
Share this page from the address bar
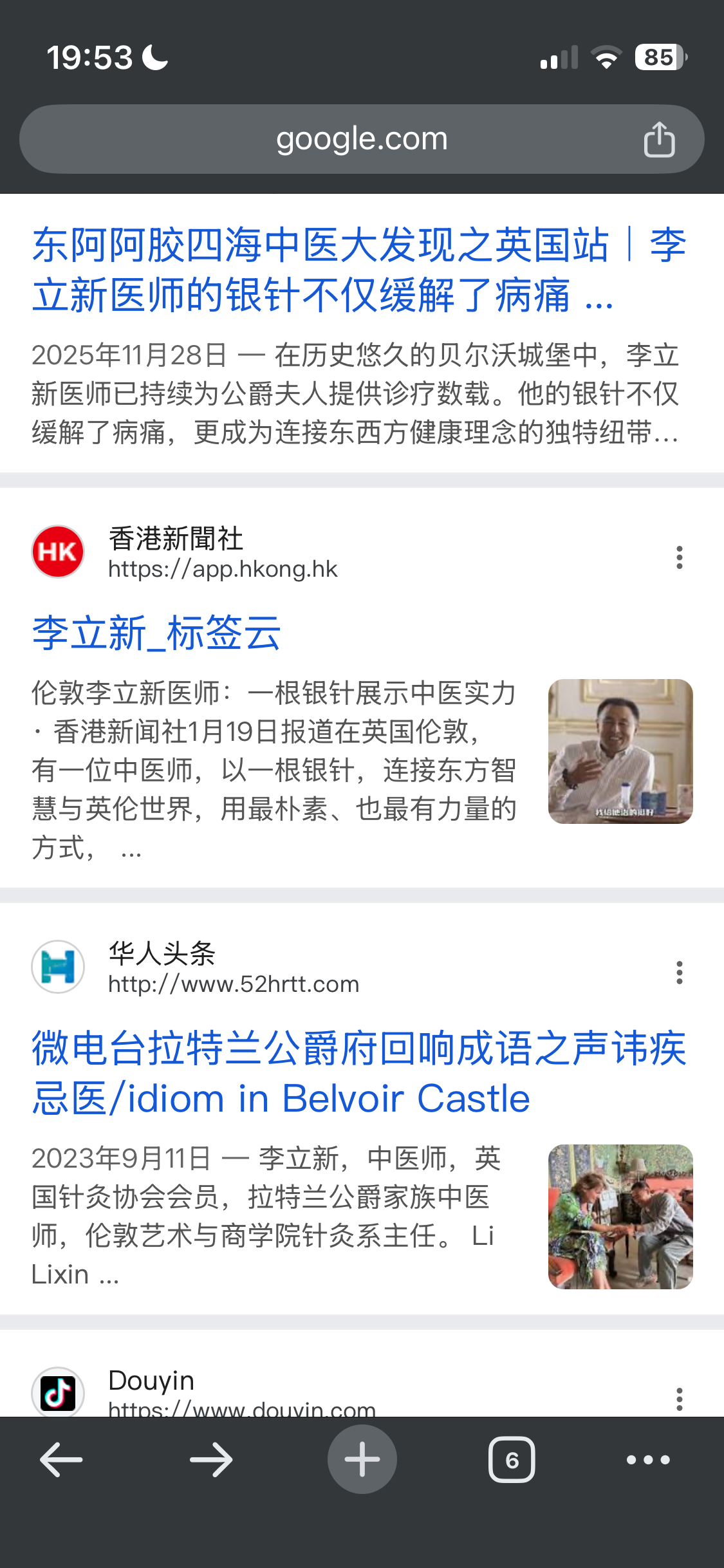659,139
